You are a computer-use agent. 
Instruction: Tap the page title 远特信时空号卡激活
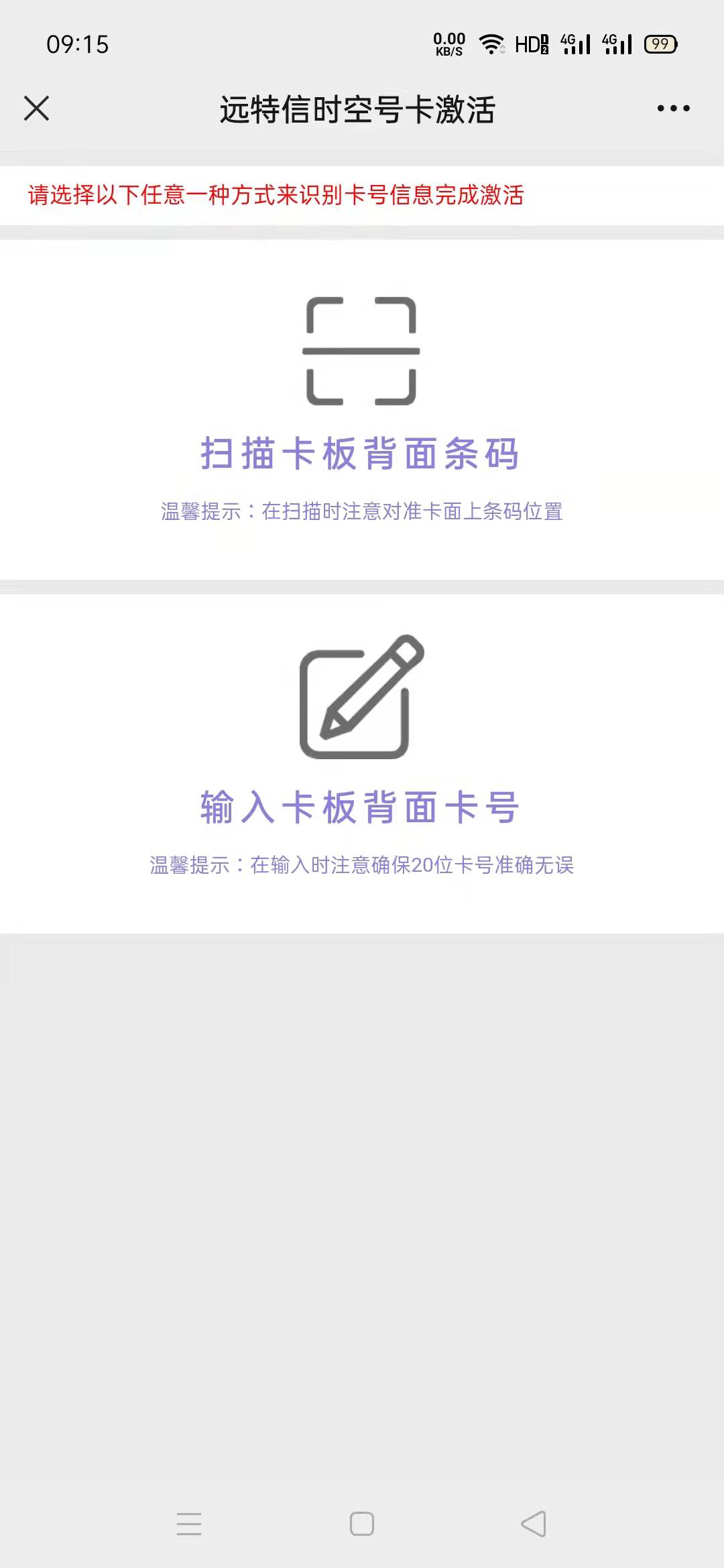(x=357, y=109)
